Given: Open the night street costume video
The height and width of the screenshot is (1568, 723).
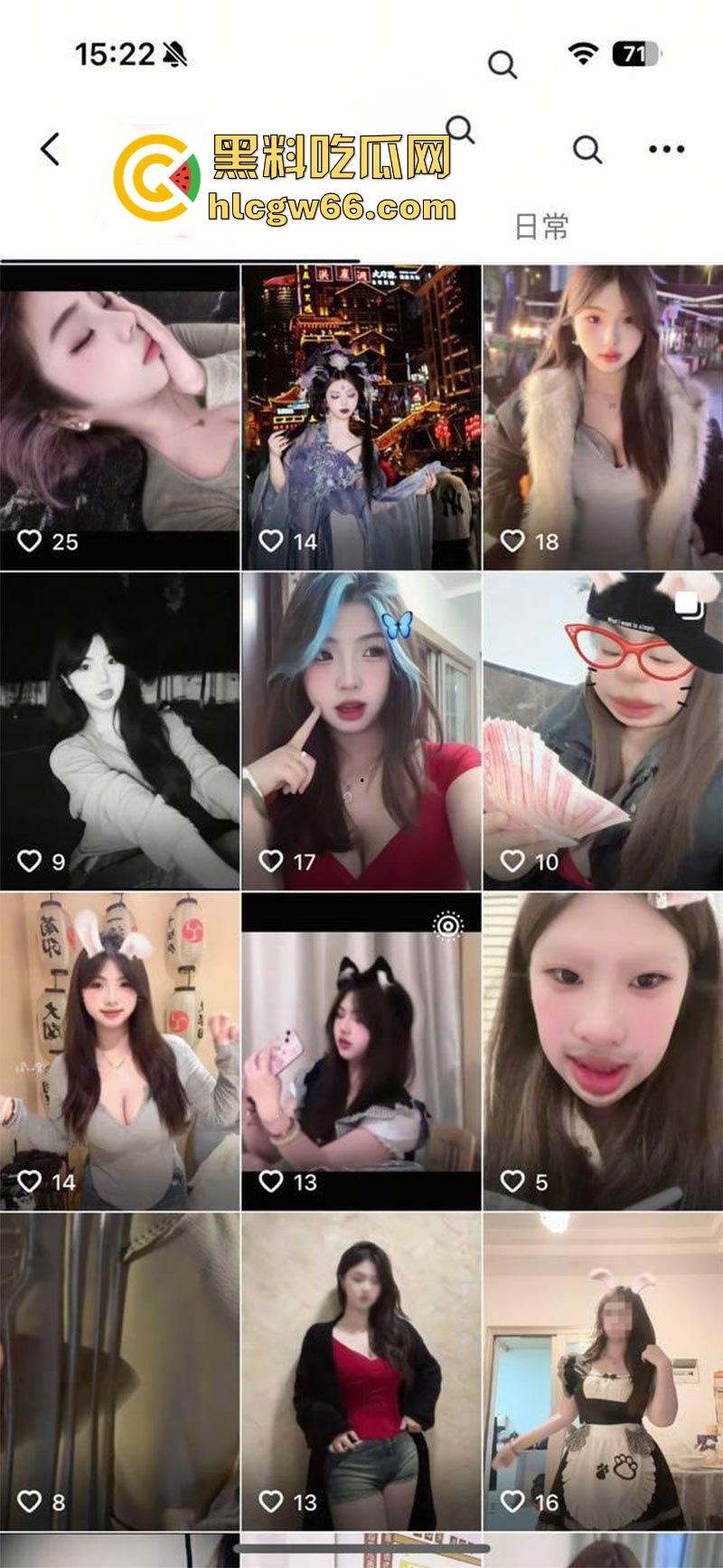Looking at the screenshot, I should pyautogui.click(x=361, y=415).
